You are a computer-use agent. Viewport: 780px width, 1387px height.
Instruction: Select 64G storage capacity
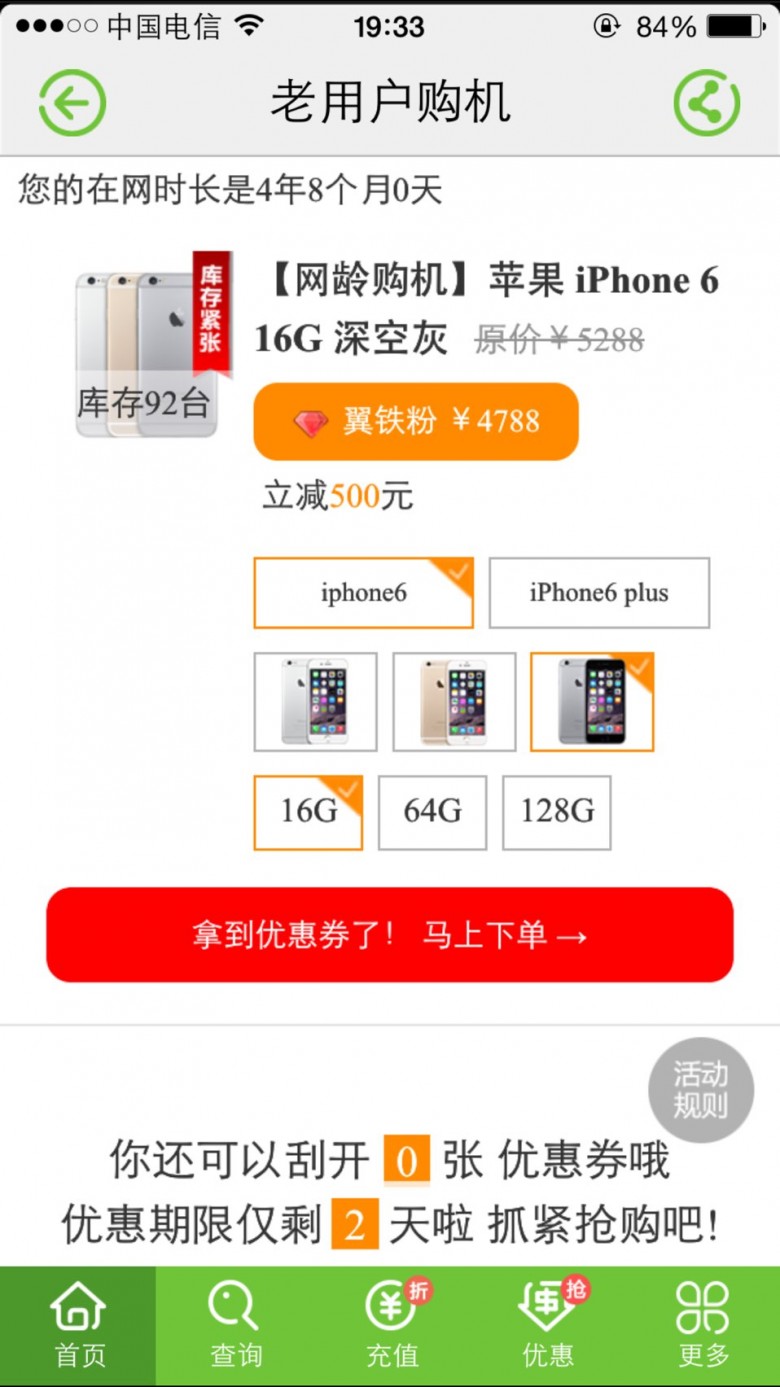pos(432,812)
